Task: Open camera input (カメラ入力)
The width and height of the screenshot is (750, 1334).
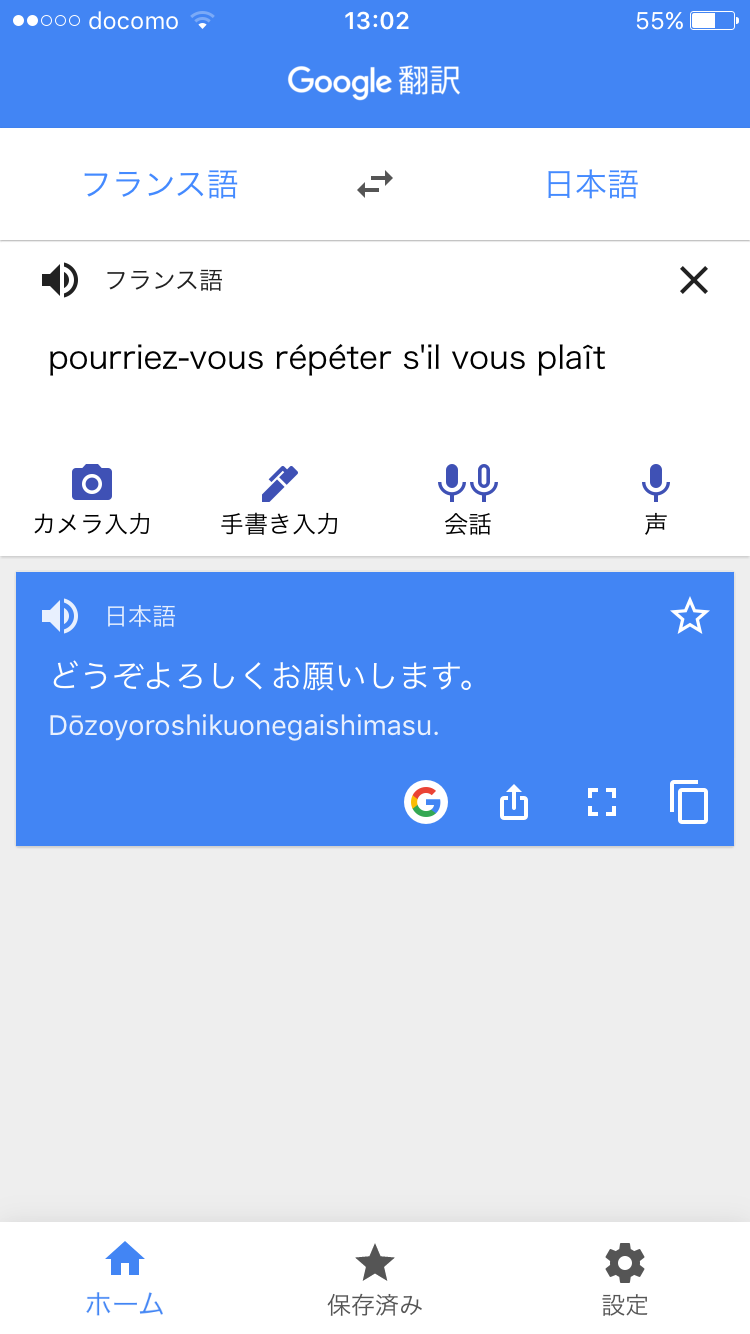Action: pyautogui.click(x=92, y=500)
